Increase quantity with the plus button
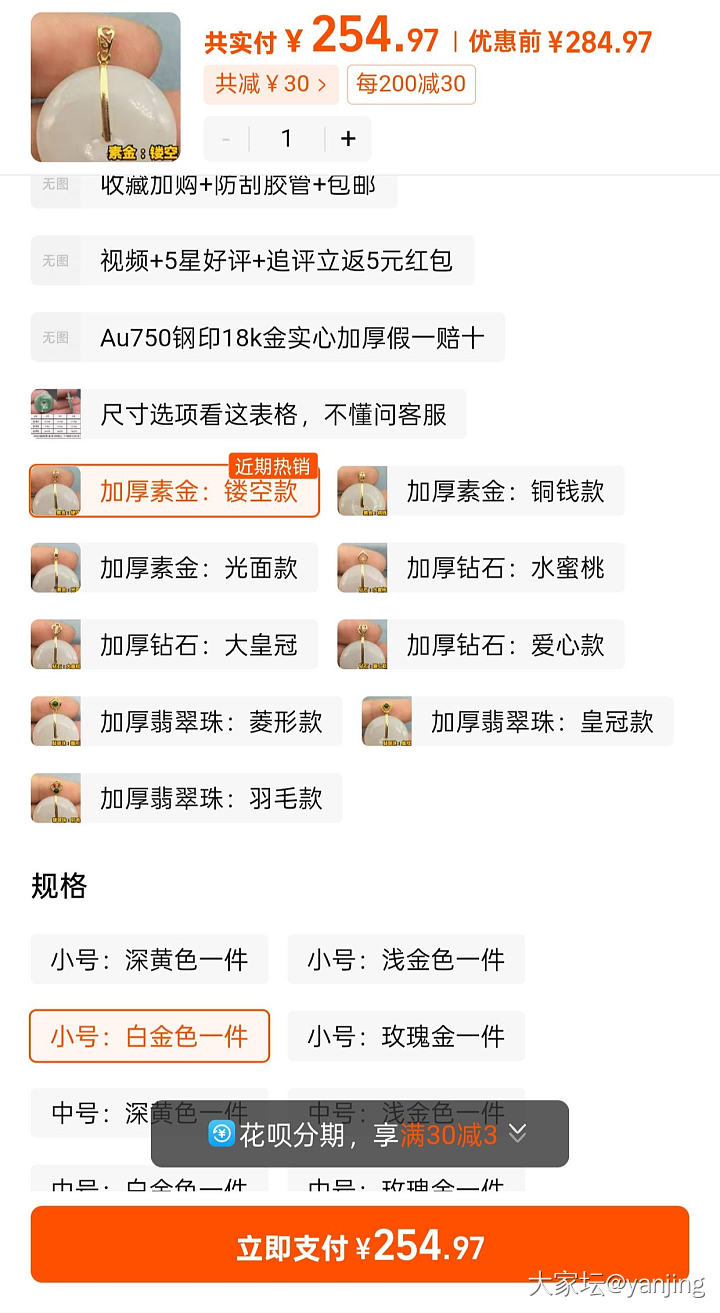Viewport: 720px width, 1313px height. point(347,139)
